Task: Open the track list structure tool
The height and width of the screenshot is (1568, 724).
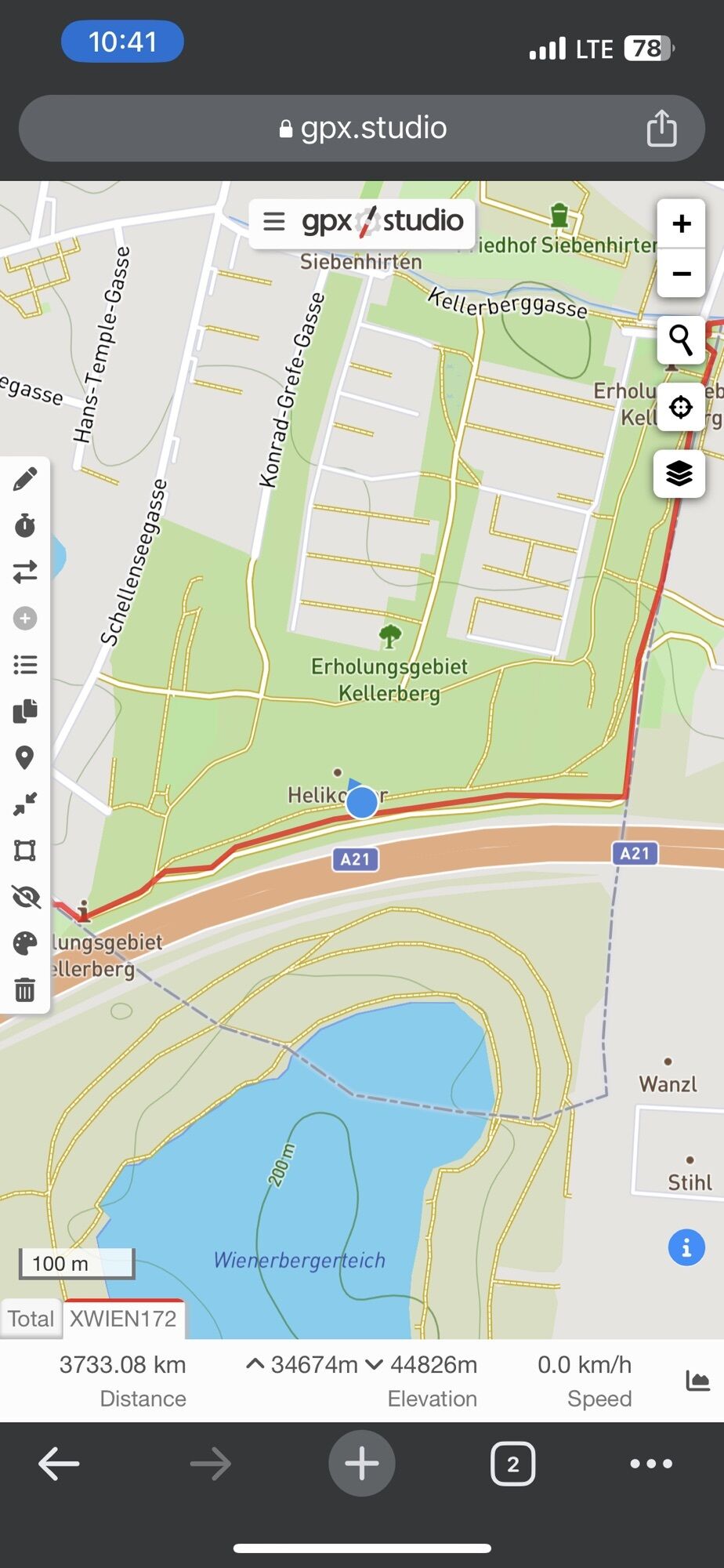Action: 25,665
